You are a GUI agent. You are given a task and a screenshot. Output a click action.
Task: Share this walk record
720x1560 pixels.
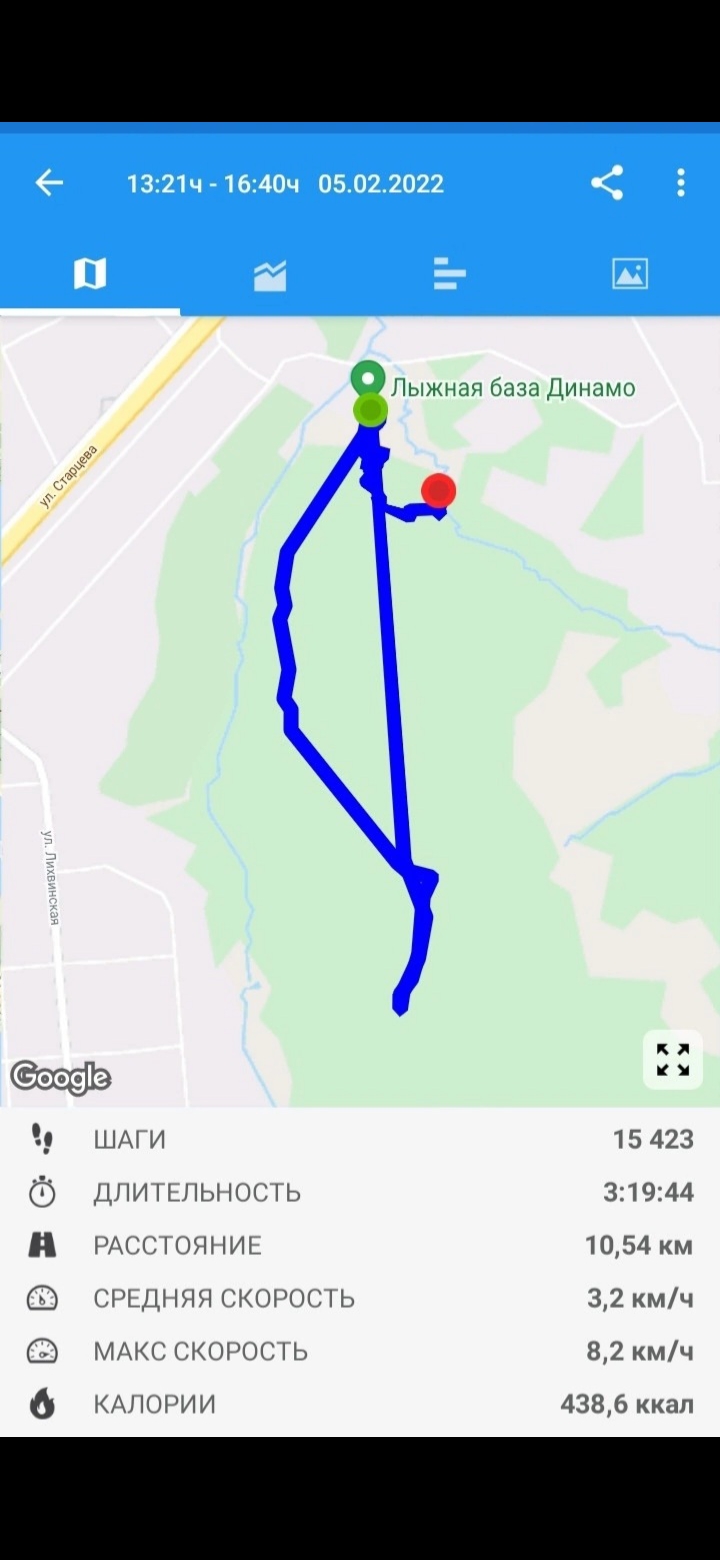(607, 182)
